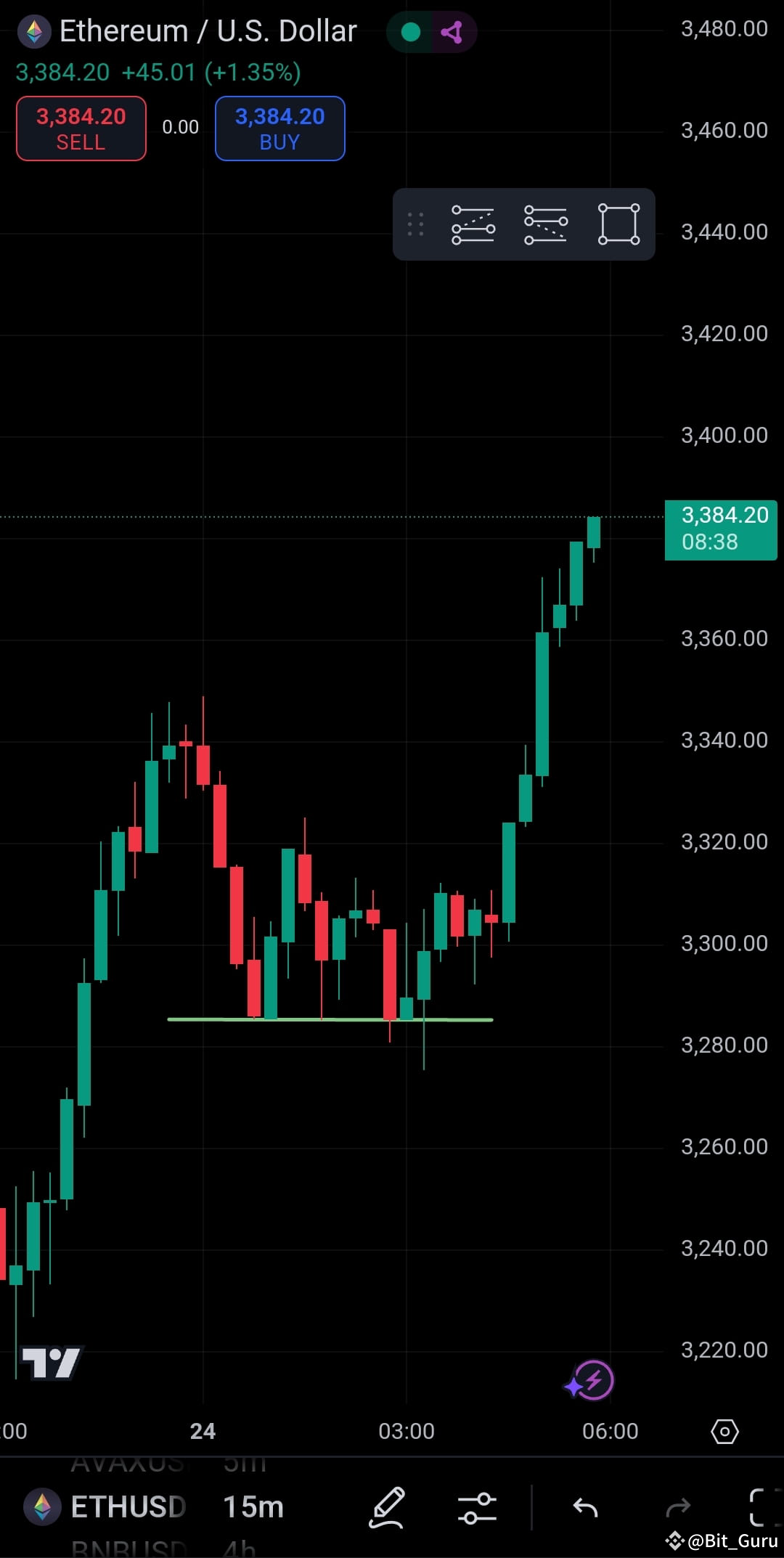Screen dimensions: 784x1558
Task: Select the rectangle drawing tool
Action: point(618,224)
